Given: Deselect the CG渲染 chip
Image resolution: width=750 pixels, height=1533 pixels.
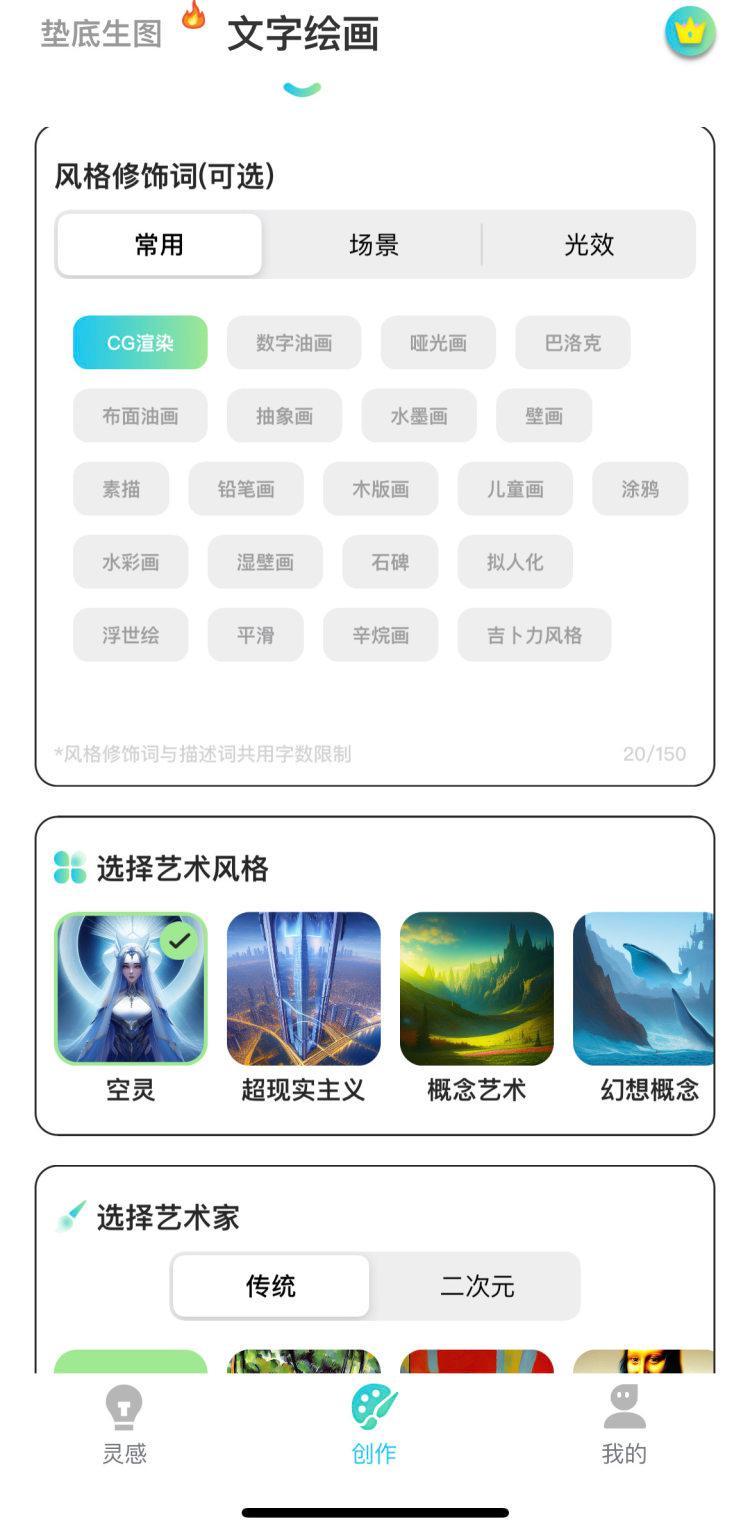Looking at the screenshot, I should click(x=140, y=343).
